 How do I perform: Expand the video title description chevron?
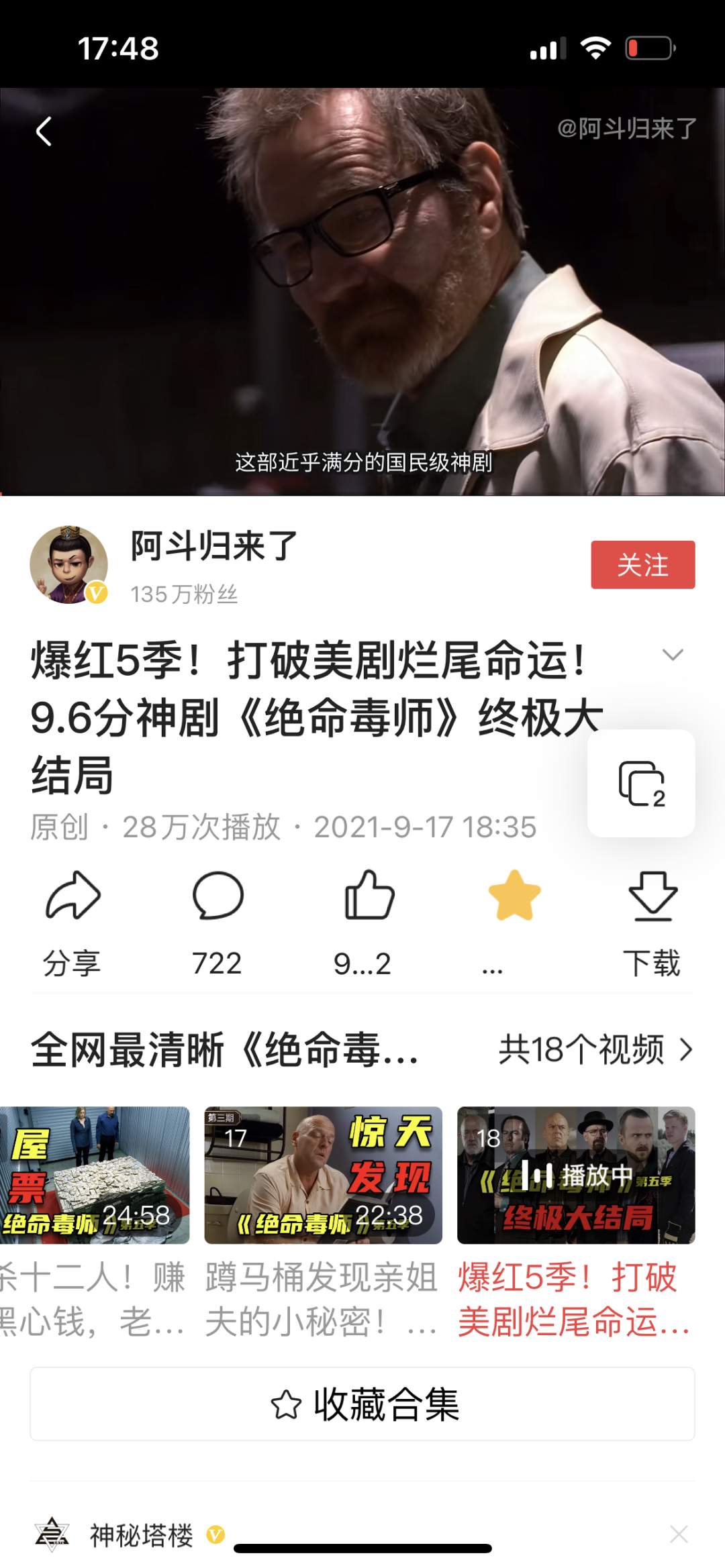coord(673,655)
